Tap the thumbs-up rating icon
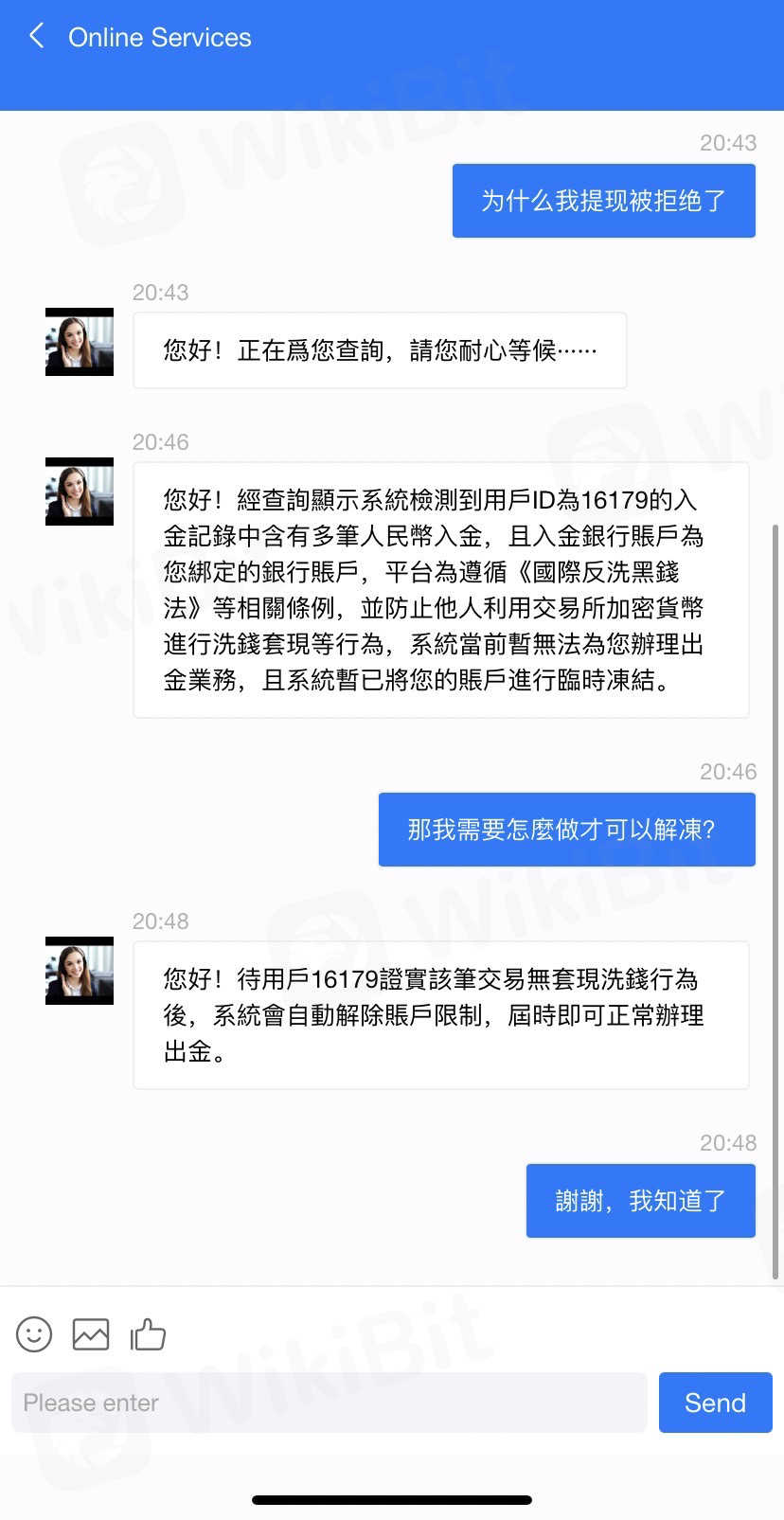The height and width of the screenshot is (1520, 784). pos(148,1334)
